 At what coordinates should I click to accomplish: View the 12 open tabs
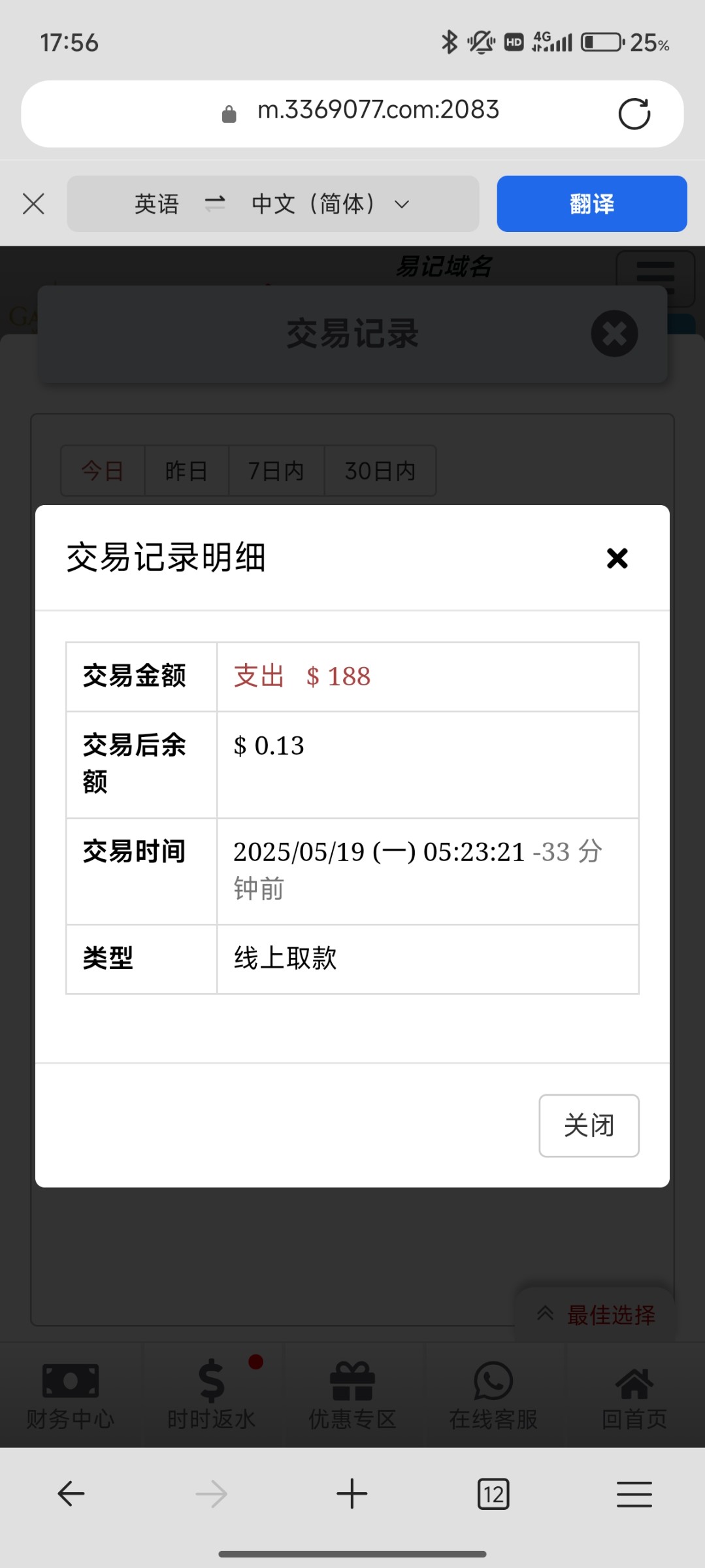coord(493,1494)
